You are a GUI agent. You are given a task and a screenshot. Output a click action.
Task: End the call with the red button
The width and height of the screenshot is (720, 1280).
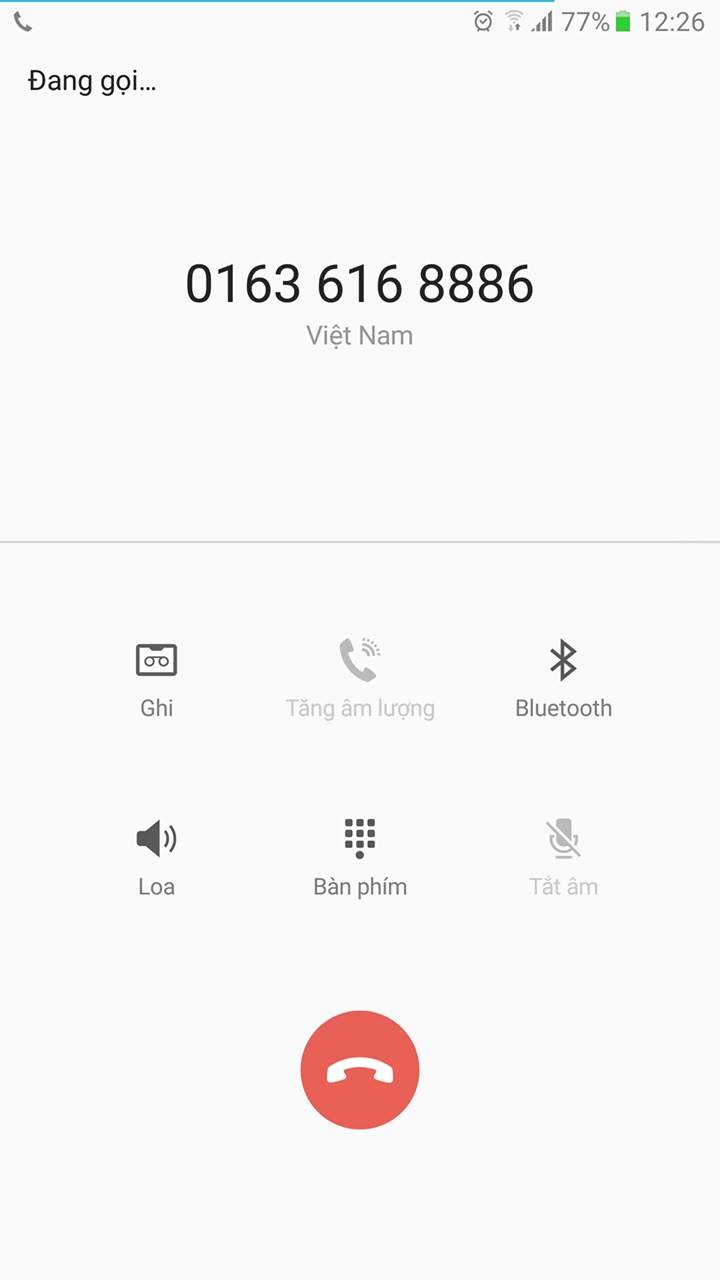coord(360,1070)
